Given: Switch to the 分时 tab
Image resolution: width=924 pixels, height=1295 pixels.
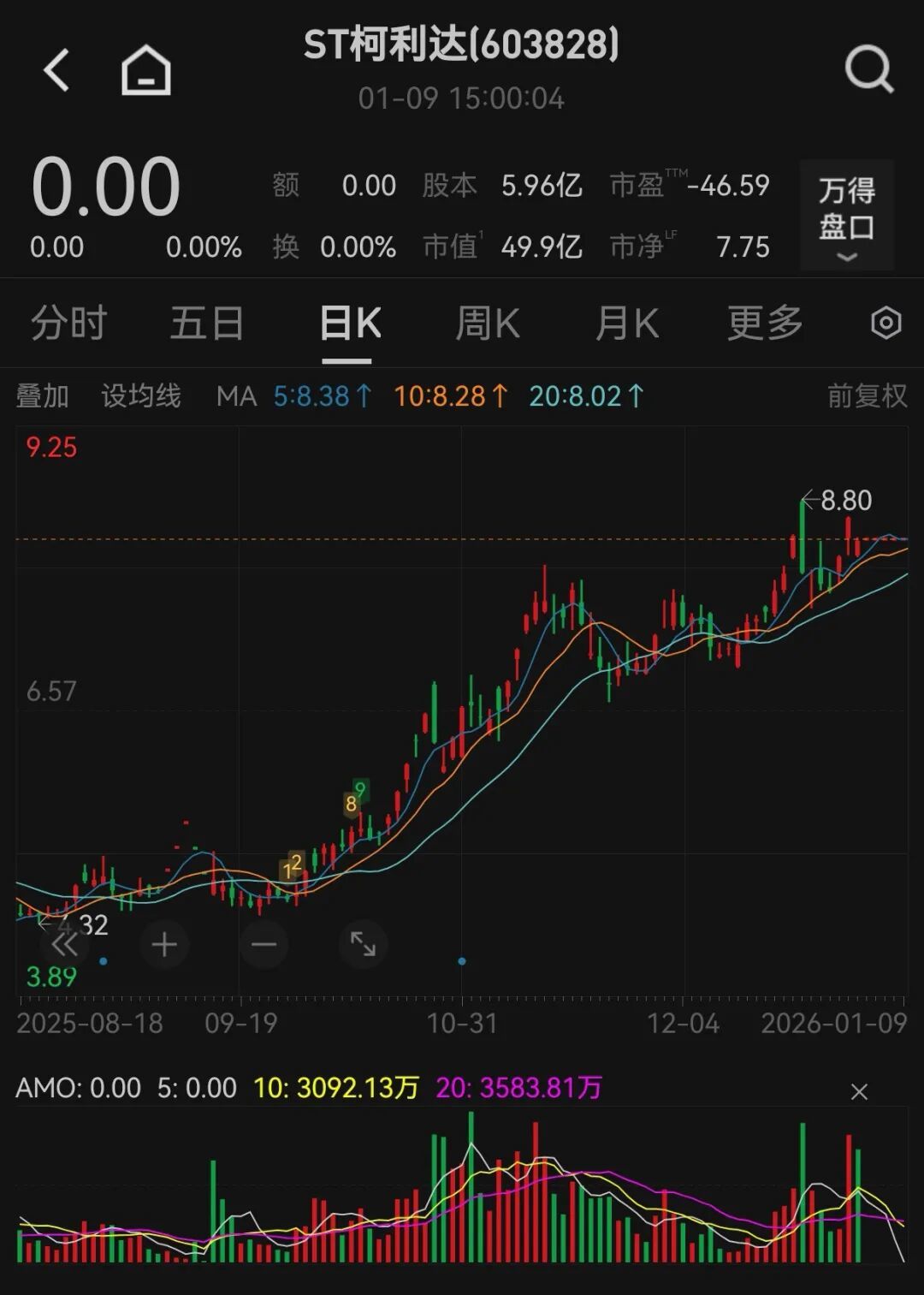Looking at the screenshot, I should 68,324.
